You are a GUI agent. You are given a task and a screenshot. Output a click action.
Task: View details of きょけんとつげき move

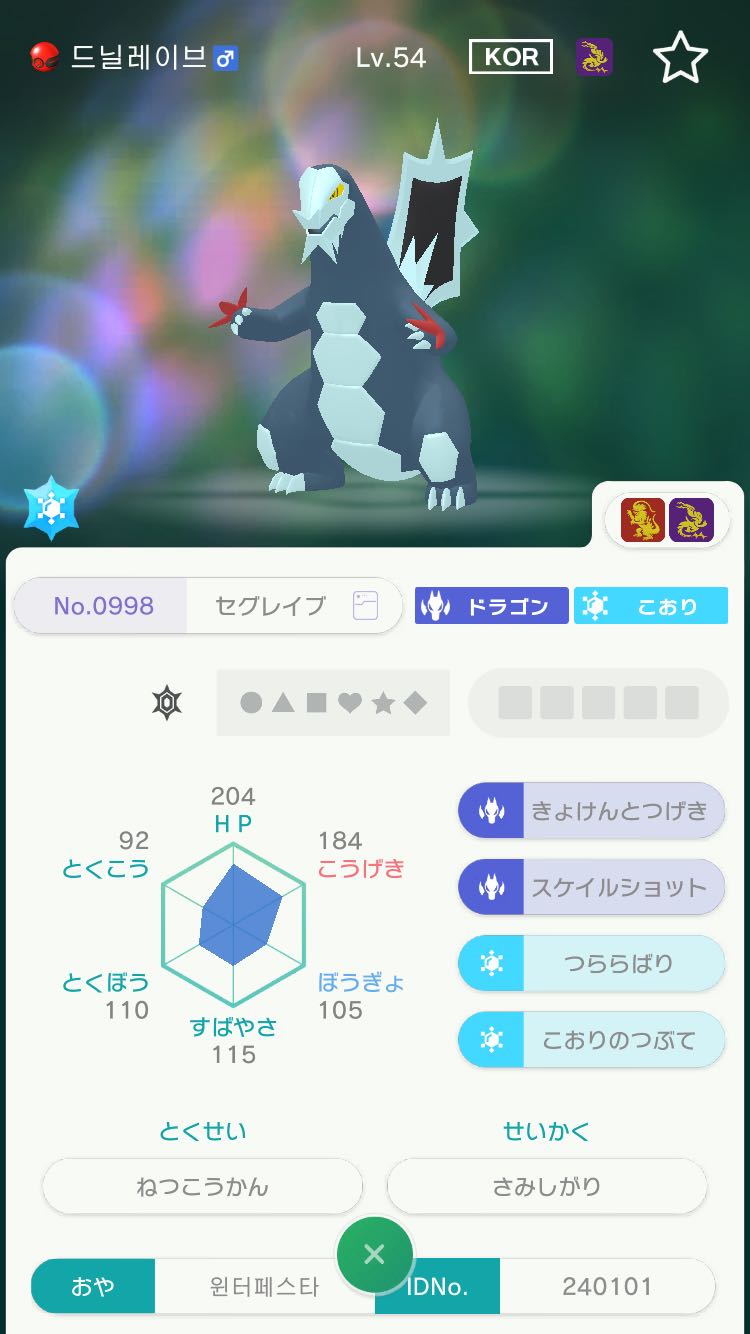click(591, 811)
